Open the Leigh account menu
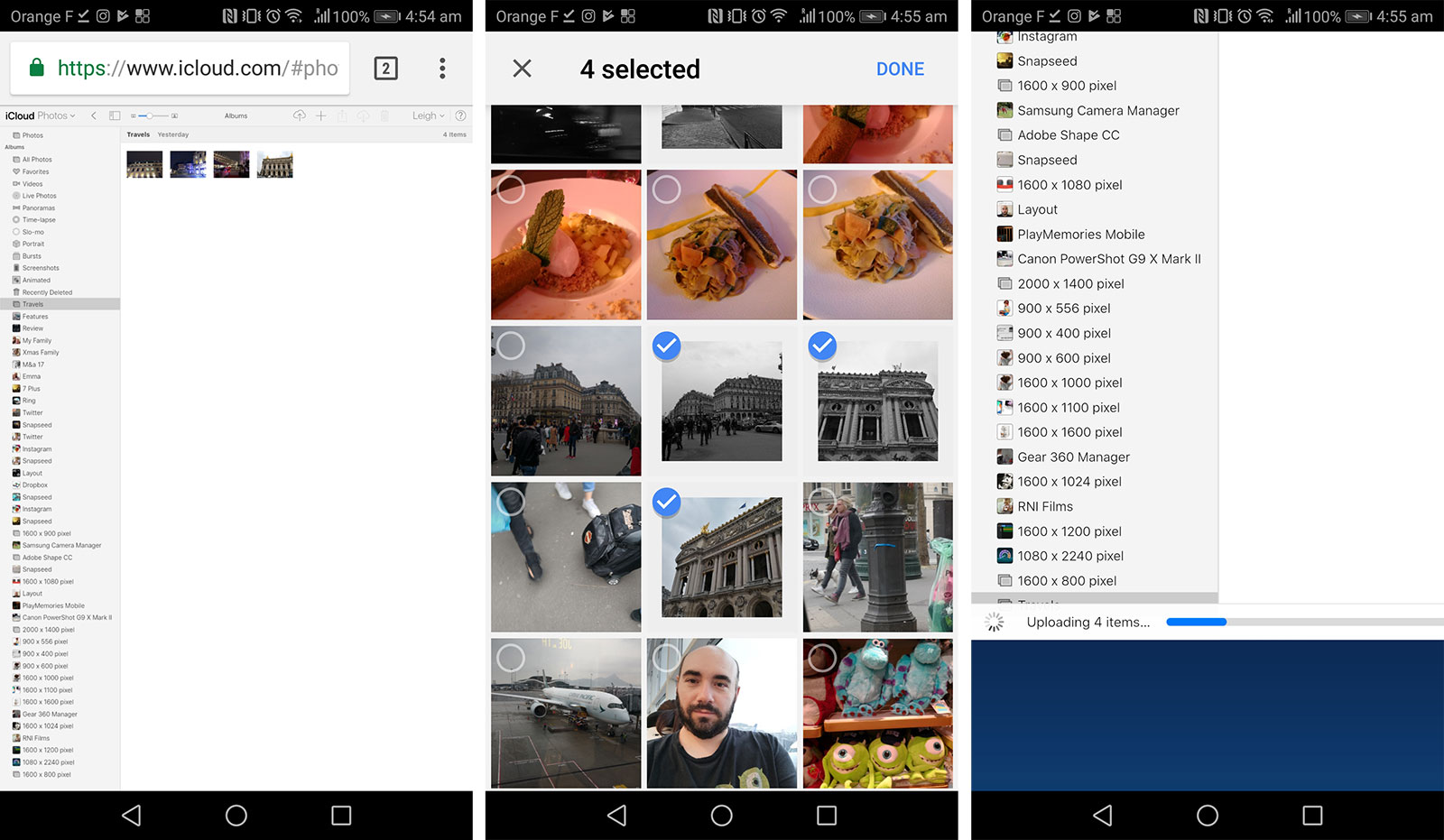 (x=428, y=115)
